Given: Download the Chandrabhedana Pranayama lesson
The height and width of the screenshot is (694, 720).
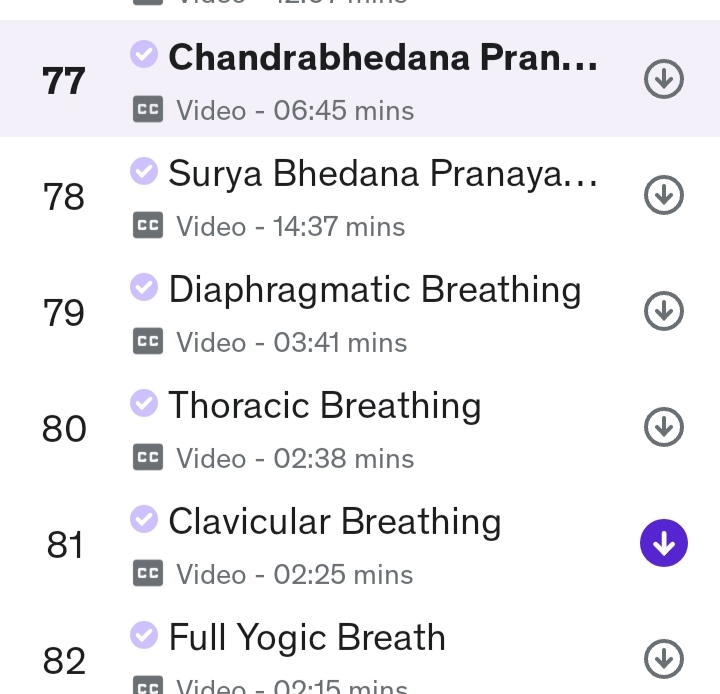Looking at the screenshot, I should (664, 80).
